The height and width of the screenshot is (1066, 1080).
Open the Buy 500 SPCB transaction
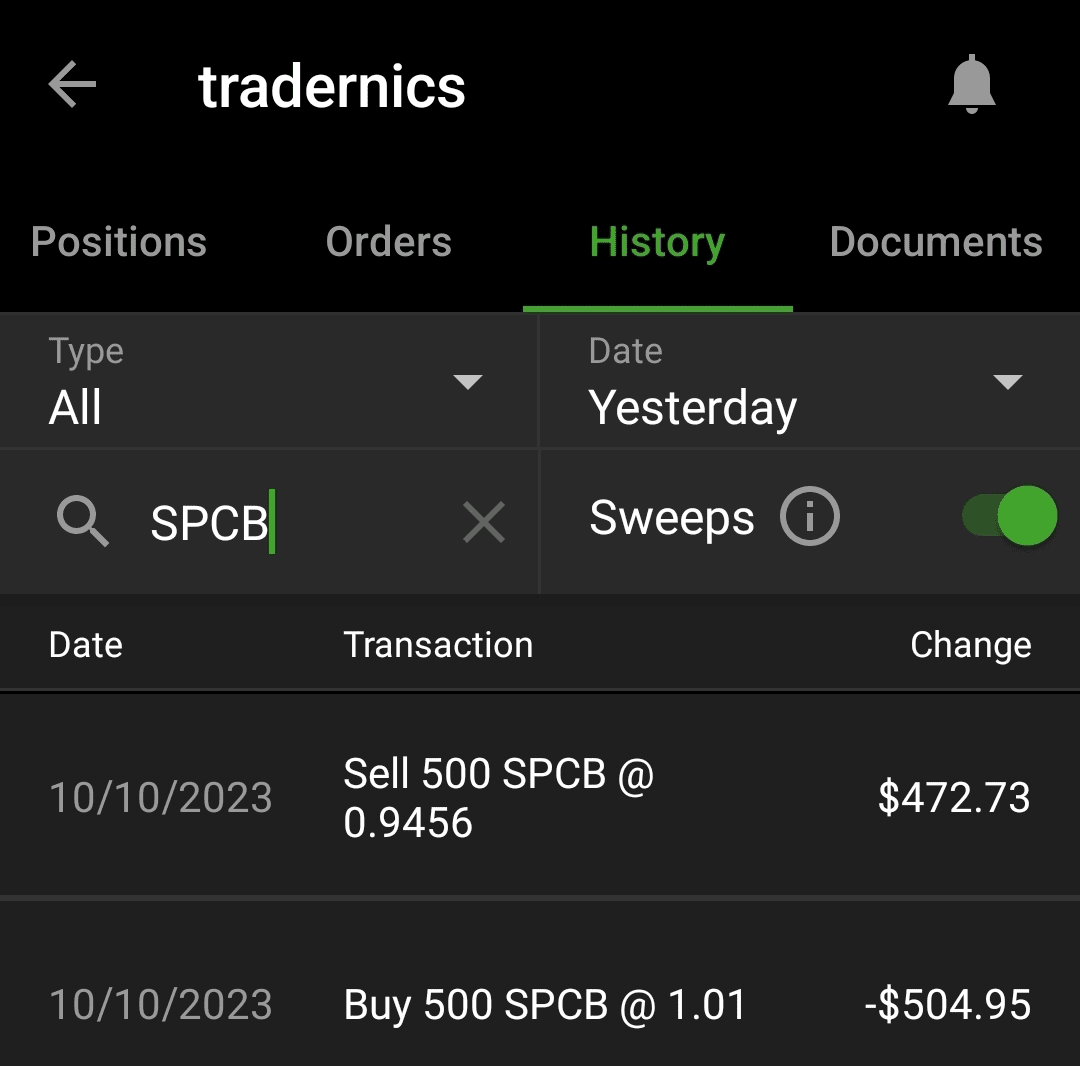539,1004
